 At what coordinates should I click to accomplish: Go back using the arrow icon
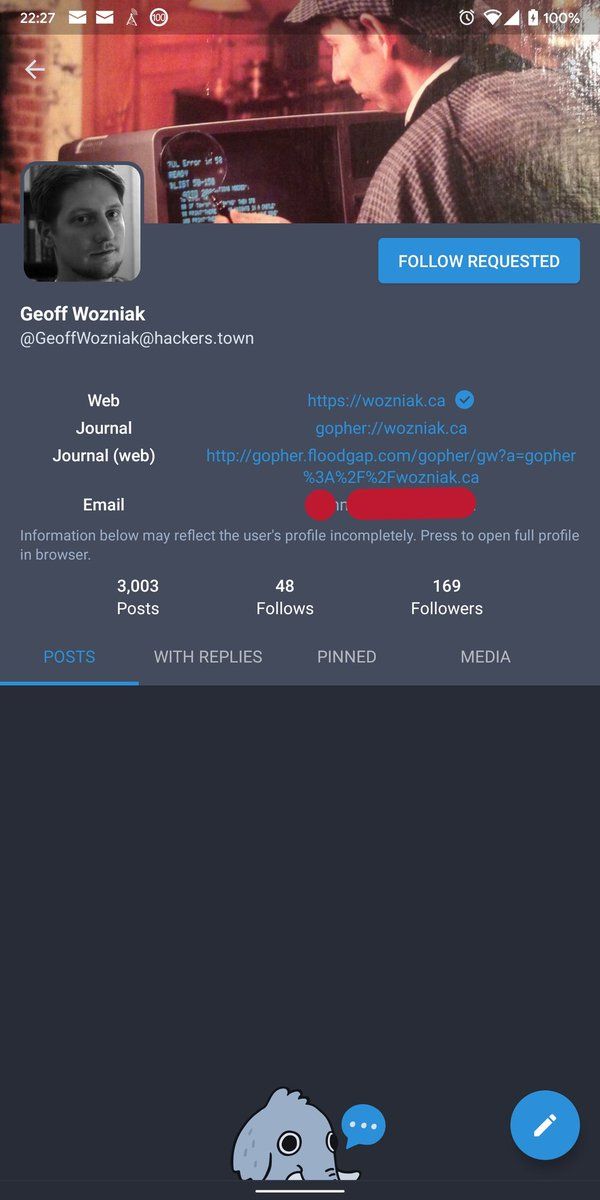pyautogui.click(x=35, y=69)
